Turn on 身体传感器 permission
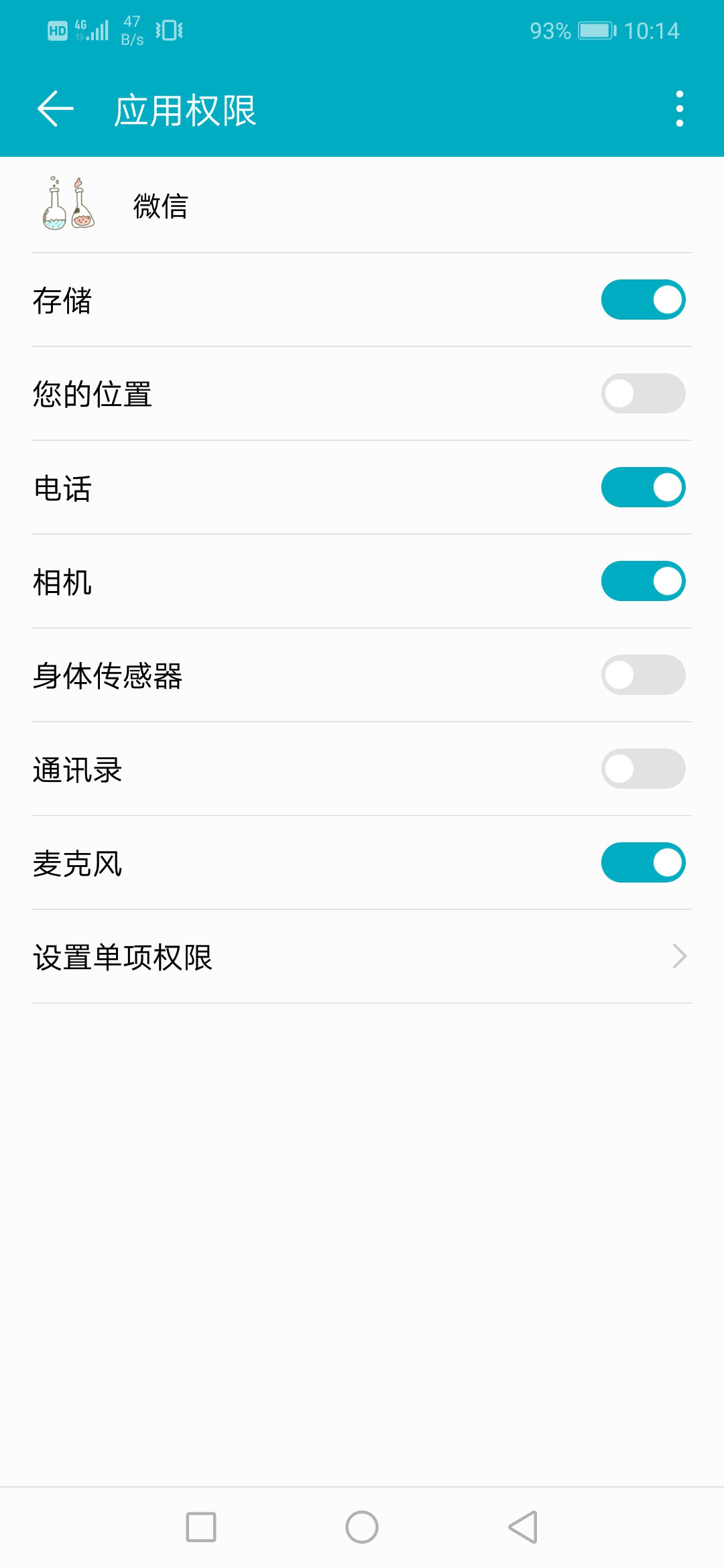 point(643,675)
